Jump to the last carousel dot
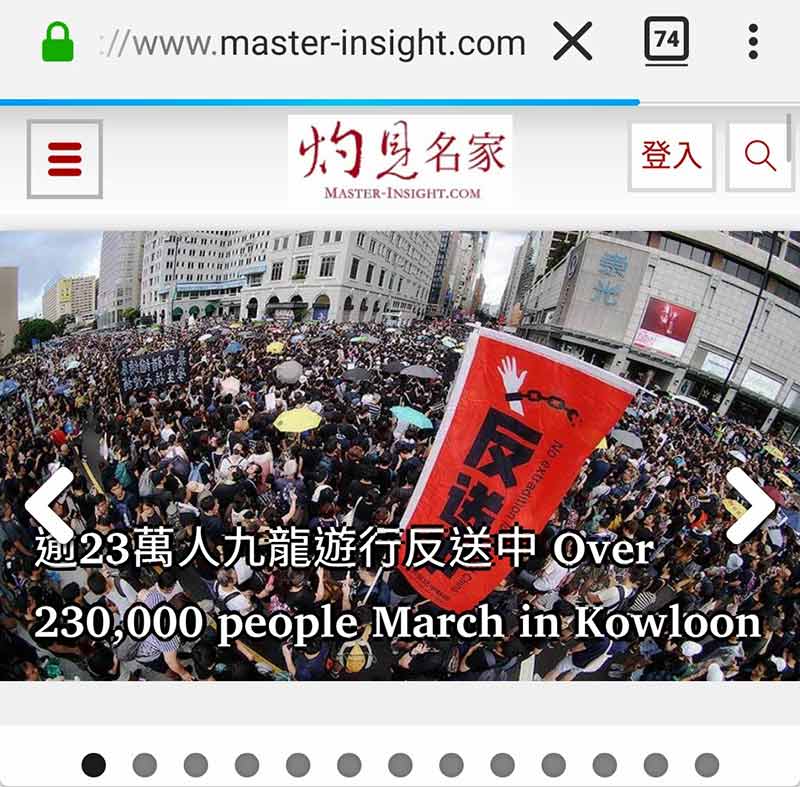This screenshot has height=787, width=800. tap(706, 765)
